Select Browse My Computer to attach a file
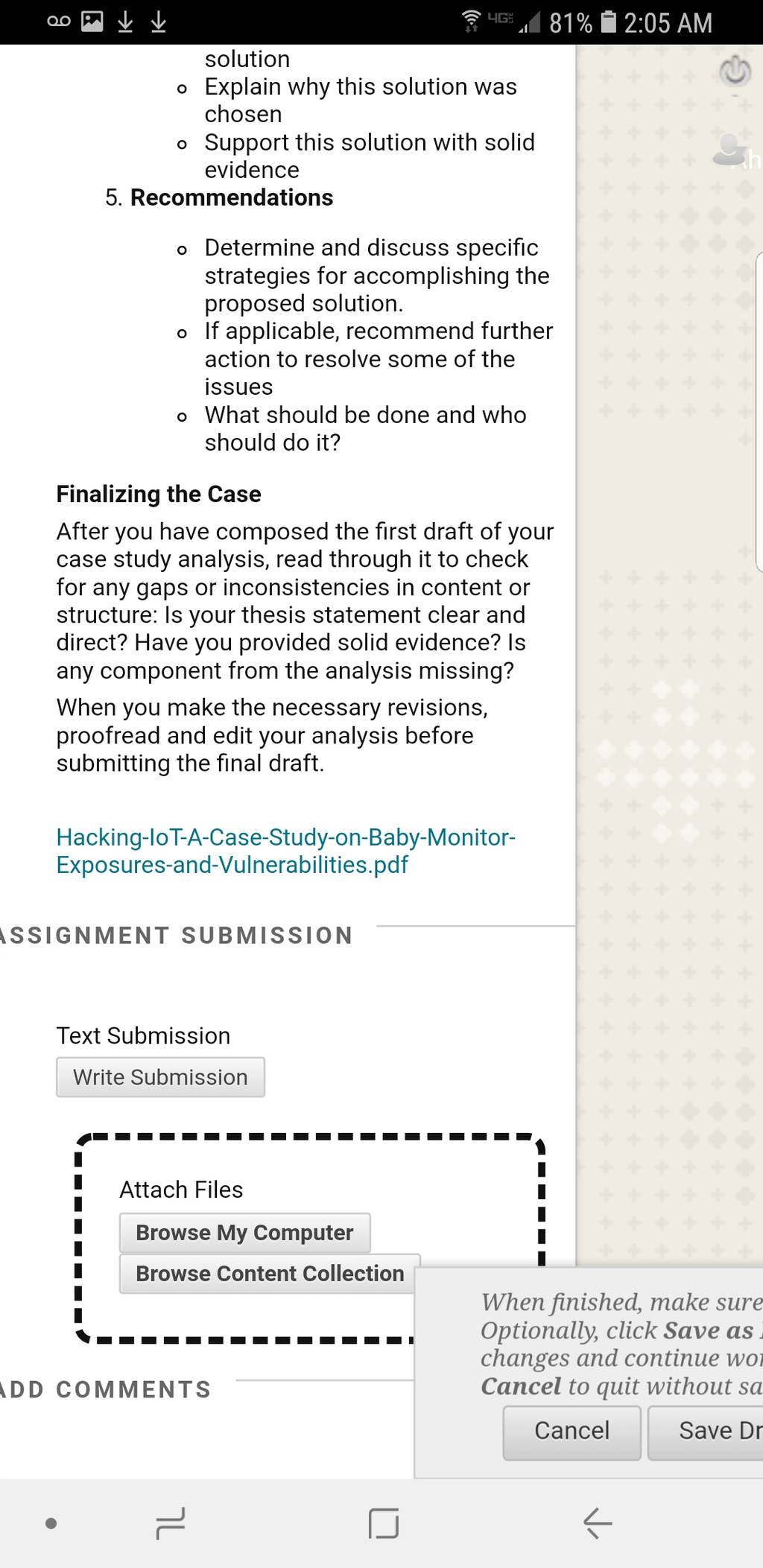 (244, 1233)
